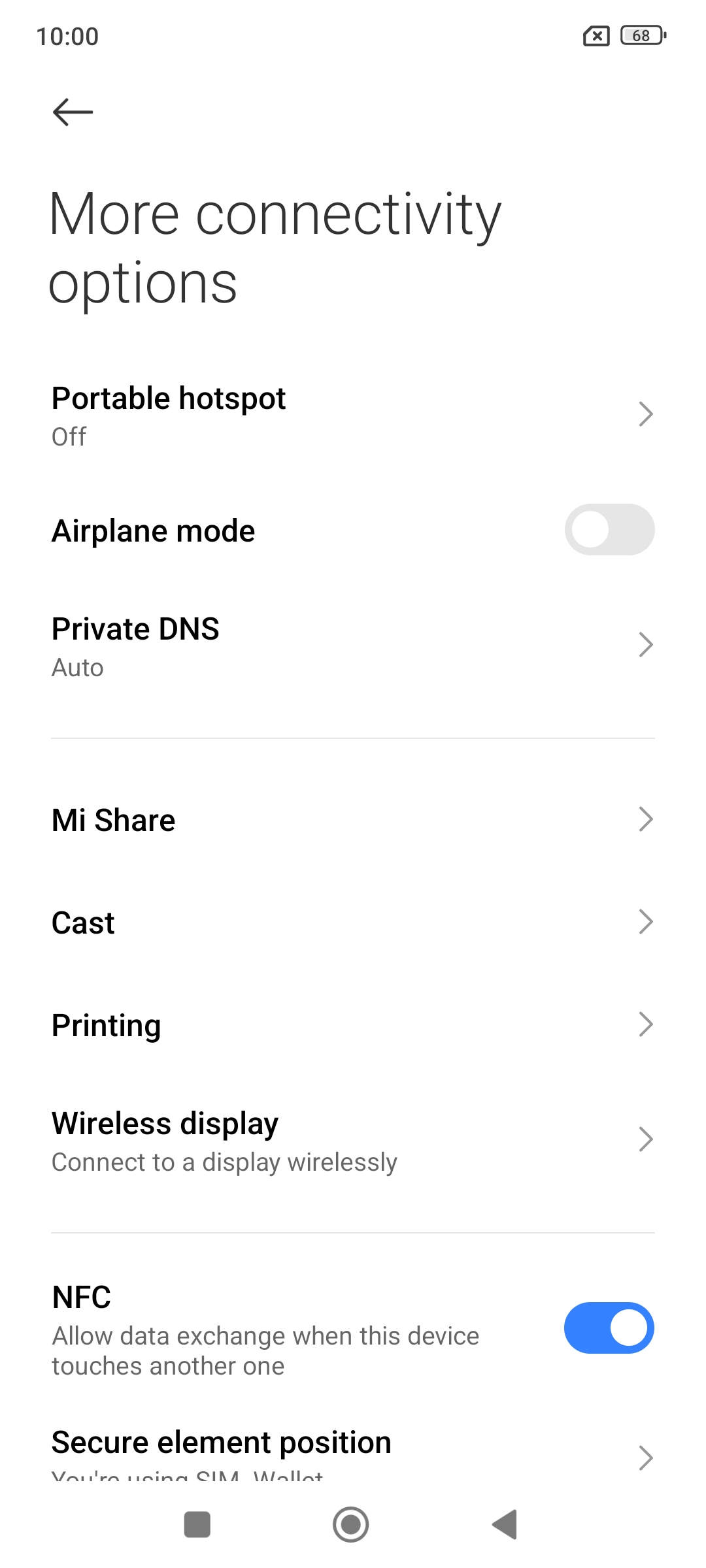Image resolution: width=706 pixels, height=1568 pixels.
Task: Go to home screen via navigation bar
Action: [351, 1525]
